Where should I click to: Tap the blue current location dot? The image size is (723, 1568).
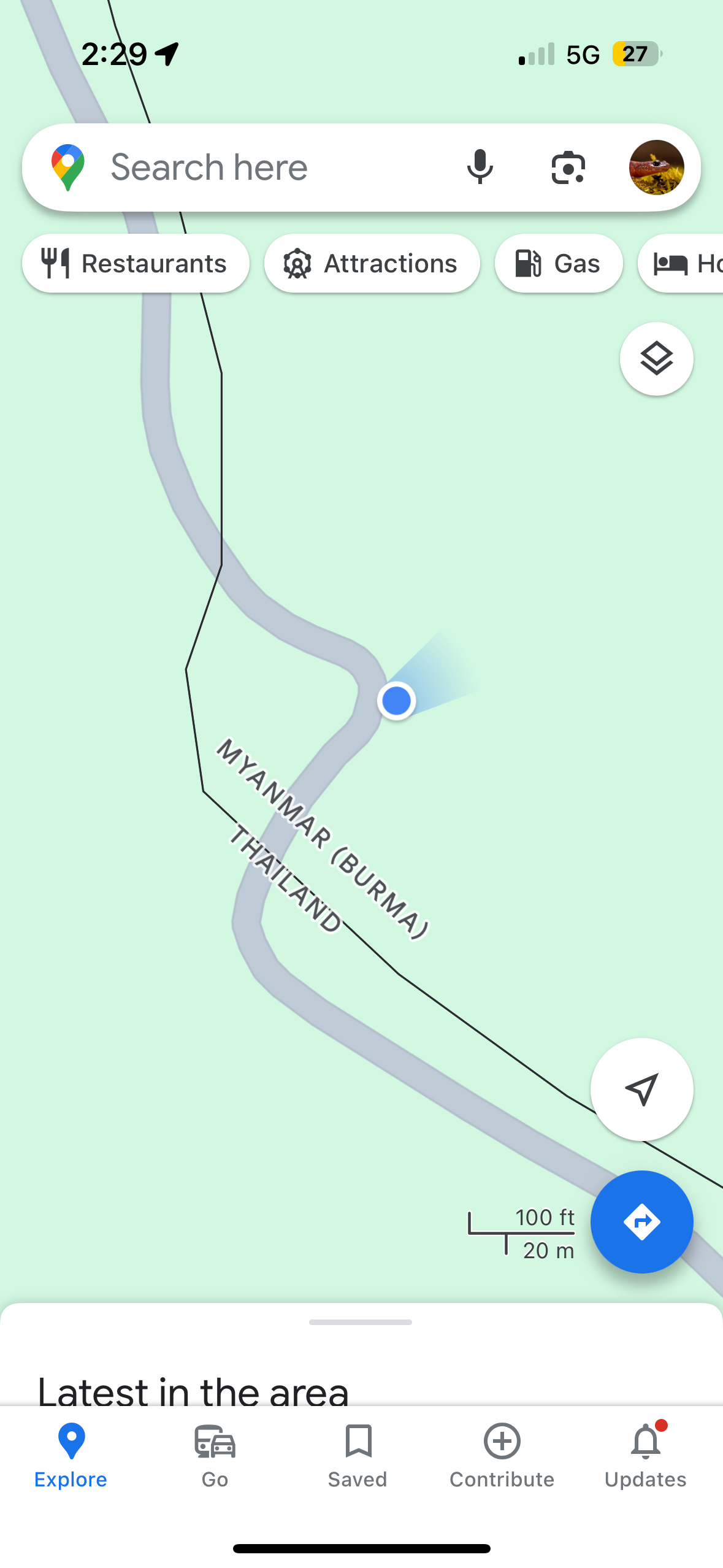pos(396,701)
